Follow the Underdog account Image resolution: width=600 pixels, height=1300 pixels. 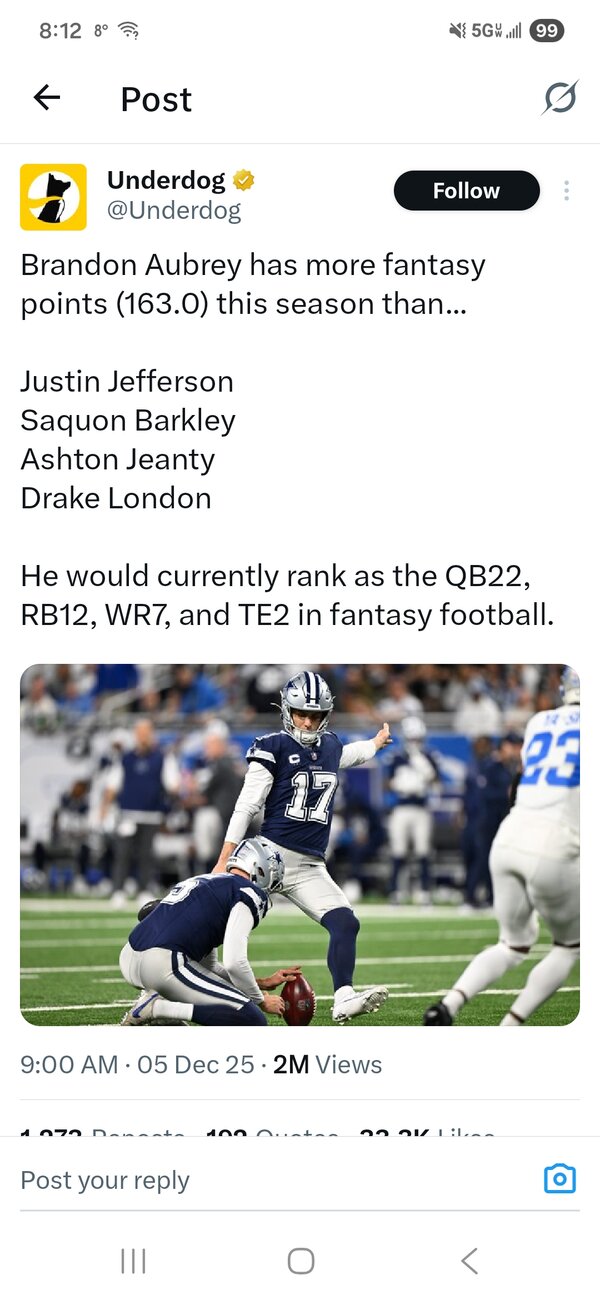click(x=466, y=191)
